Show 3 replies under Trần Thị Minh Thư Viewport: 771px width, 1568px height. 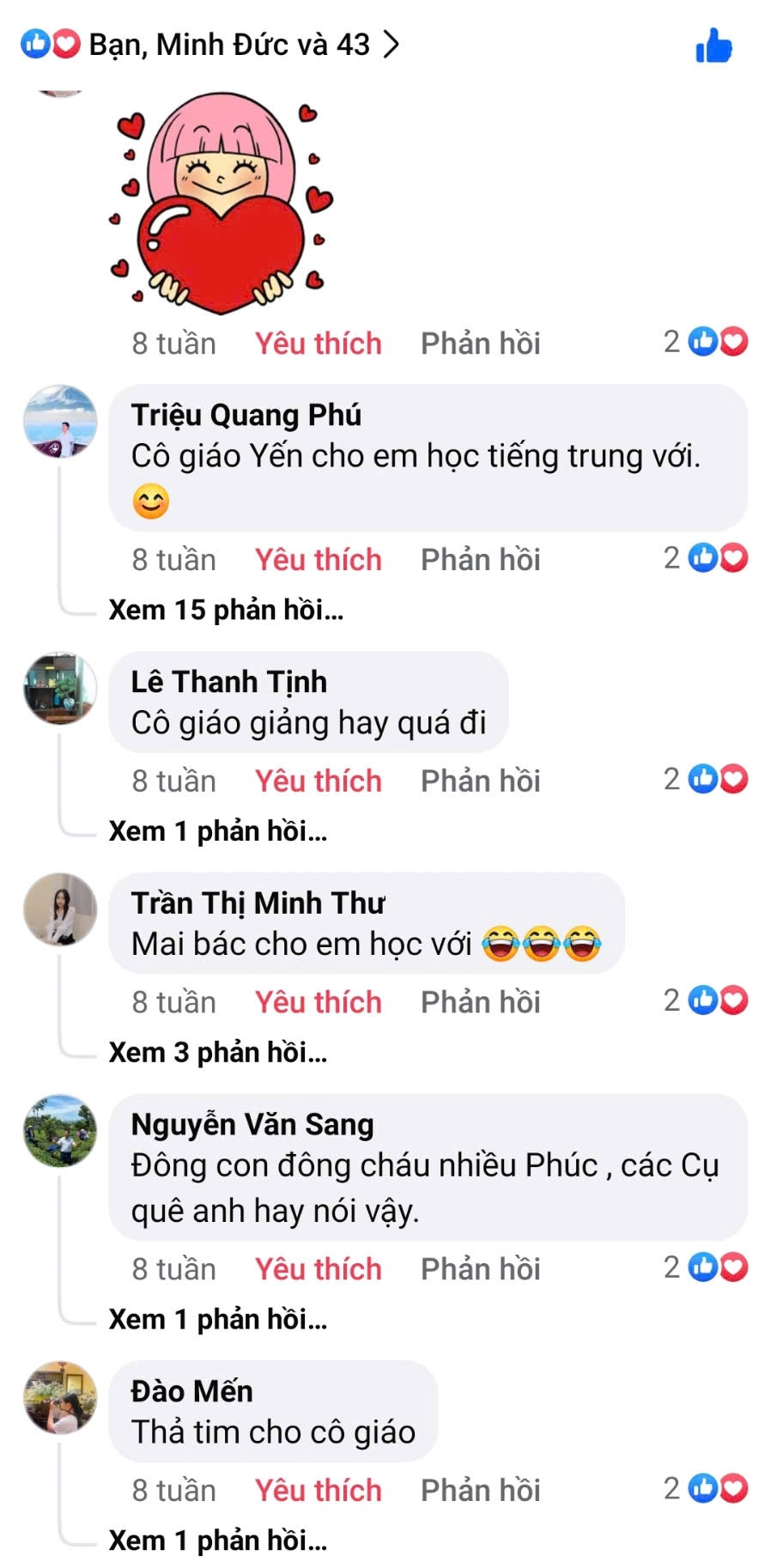pos(217,1052)
